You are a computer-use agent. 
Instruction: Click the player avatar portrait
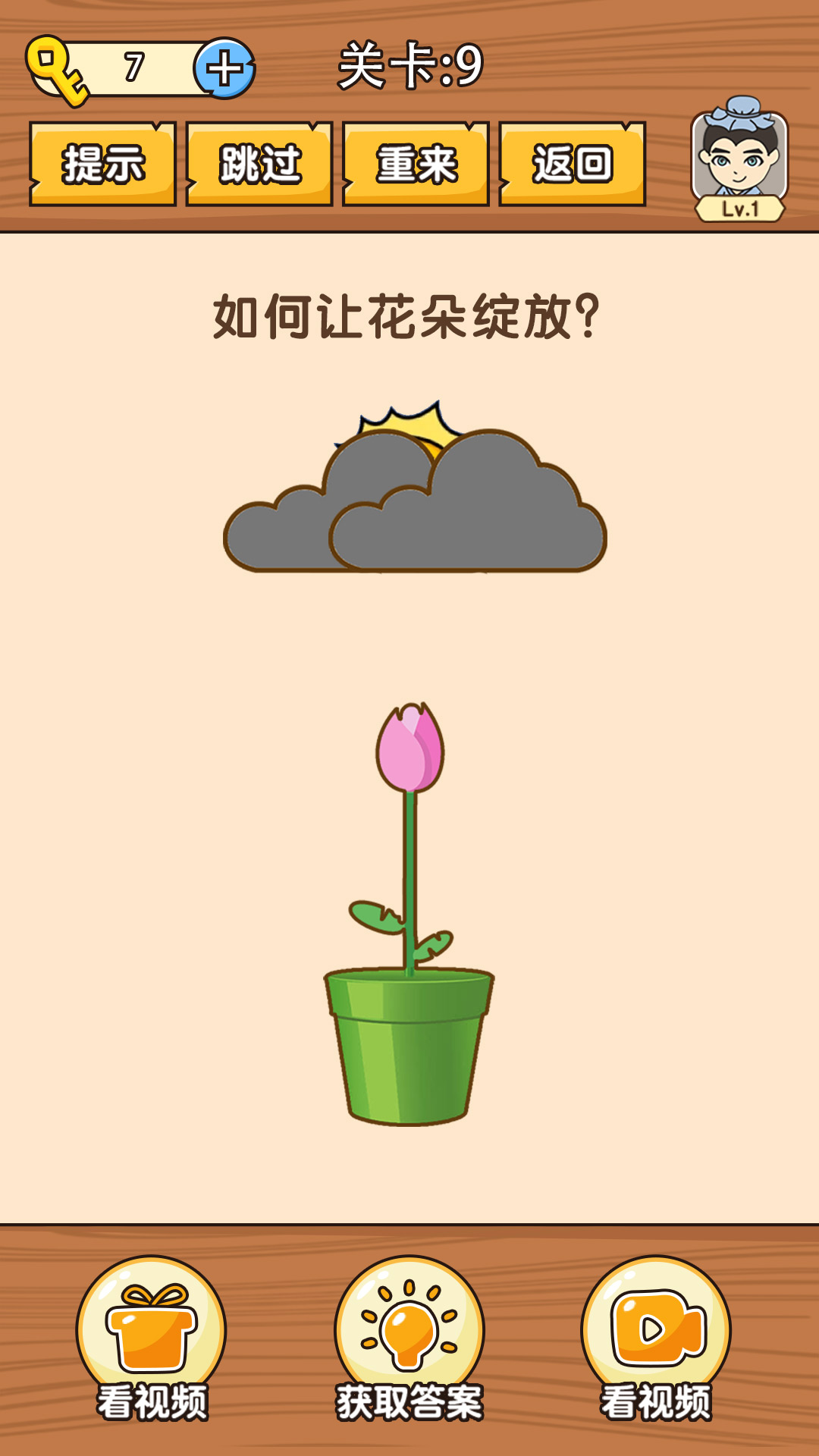(x=739, y=155)
